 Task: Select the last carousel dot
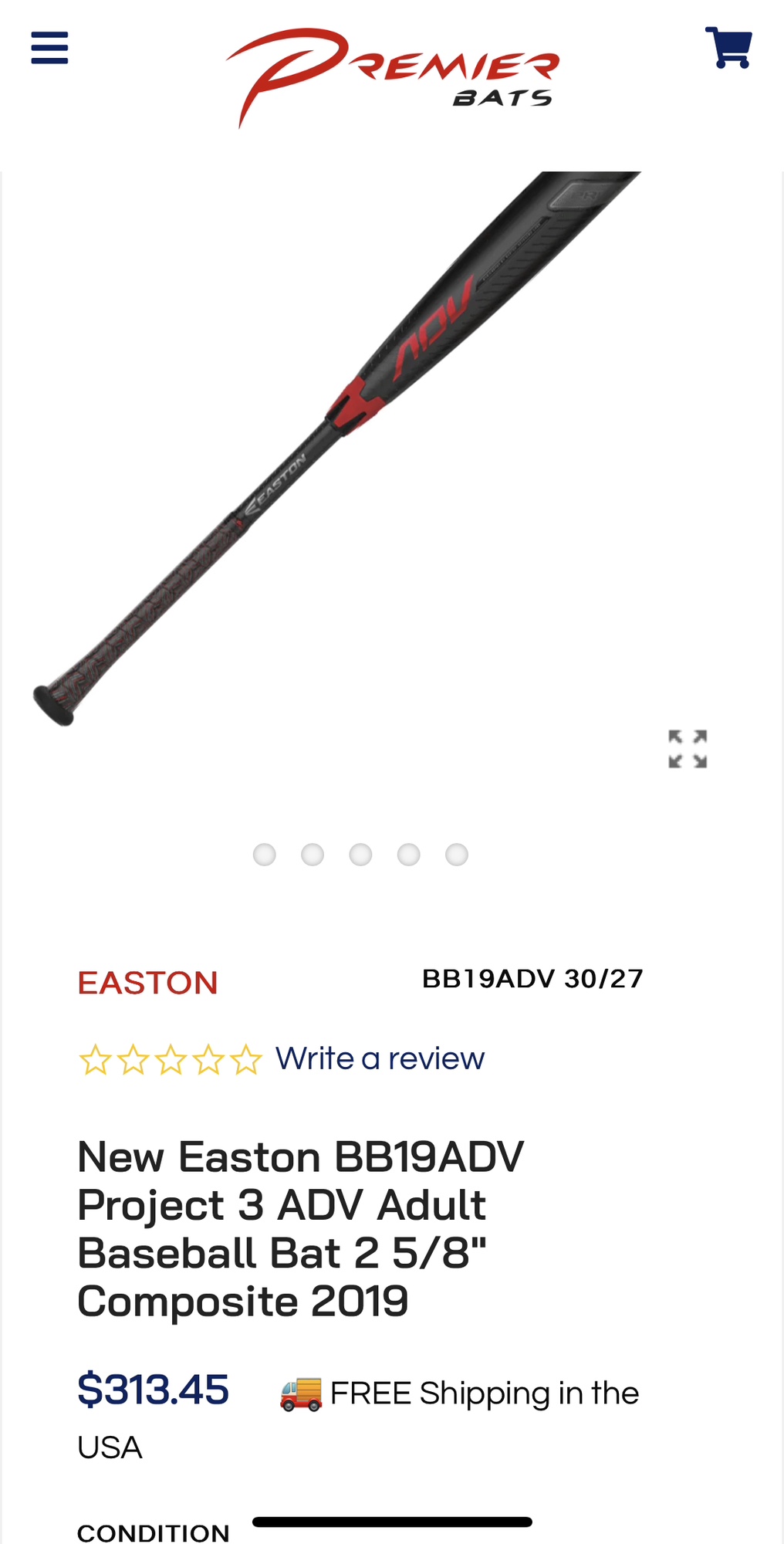tap(457, 855)
